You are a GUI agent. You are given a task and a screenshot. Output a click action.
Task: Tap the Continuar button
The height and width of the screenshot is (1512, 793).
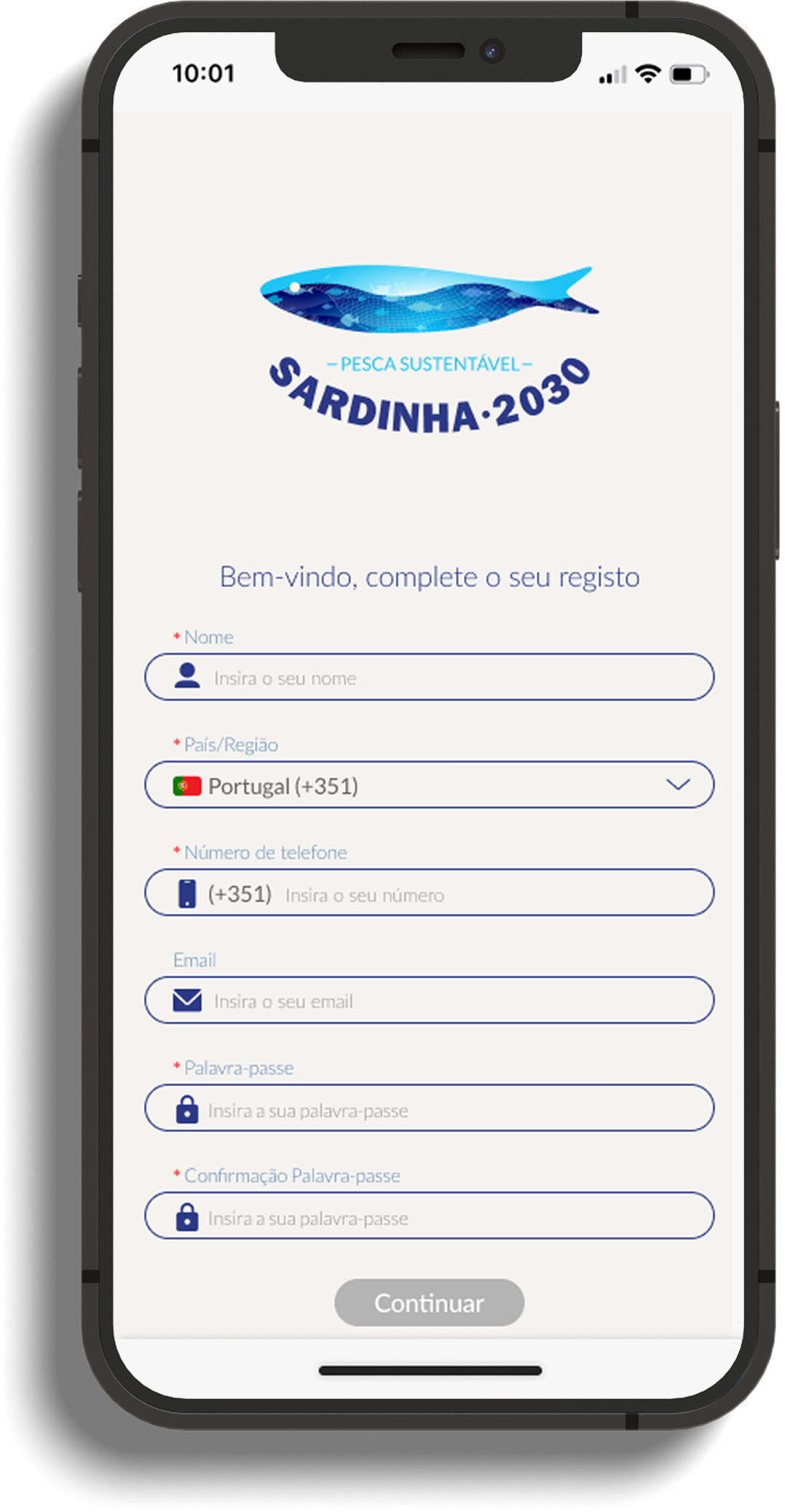click(x=429, y=1303)
